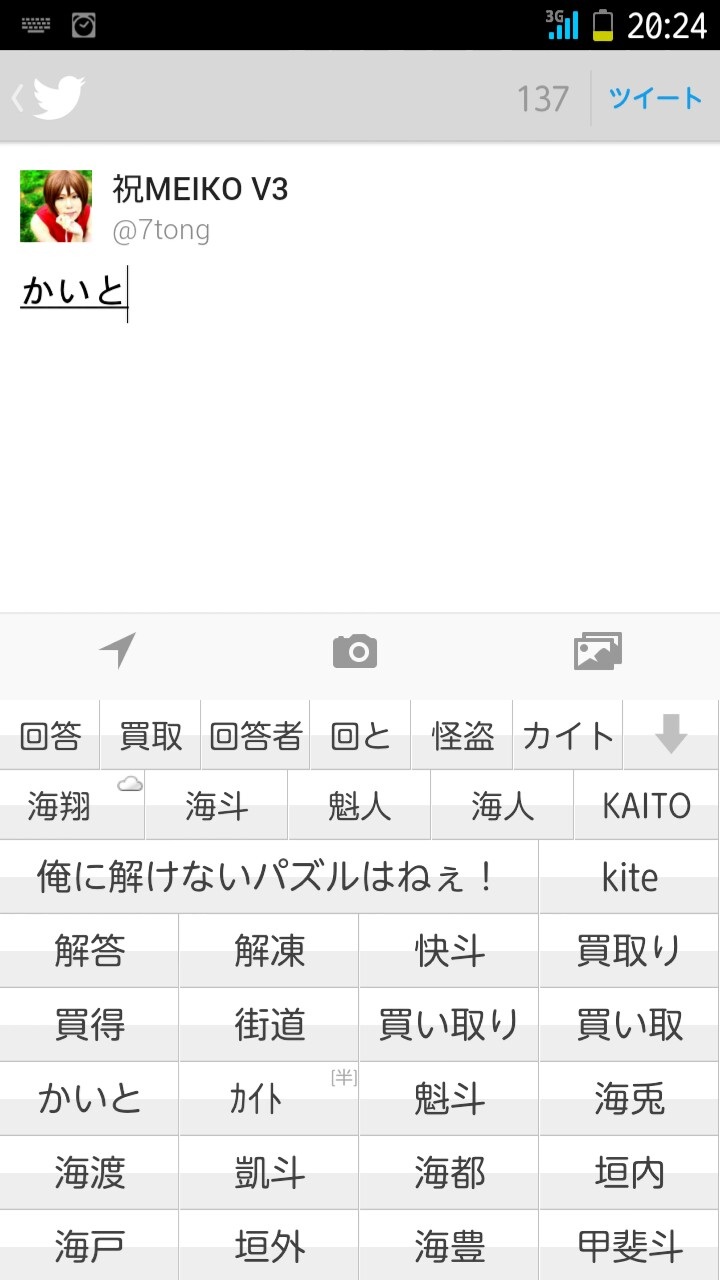Tap the tweet text field
Viewport: 720px width, 1280px height.
click(x=360, y=400)
